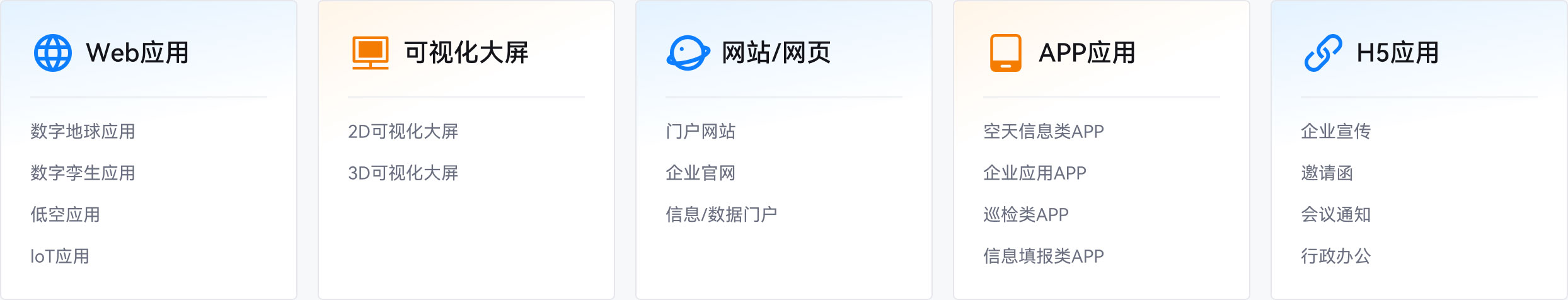Image resolution: width=1568 pixels, height=300 pixels.
Task: Open 门户网站 link
Action: pos(700,131)
